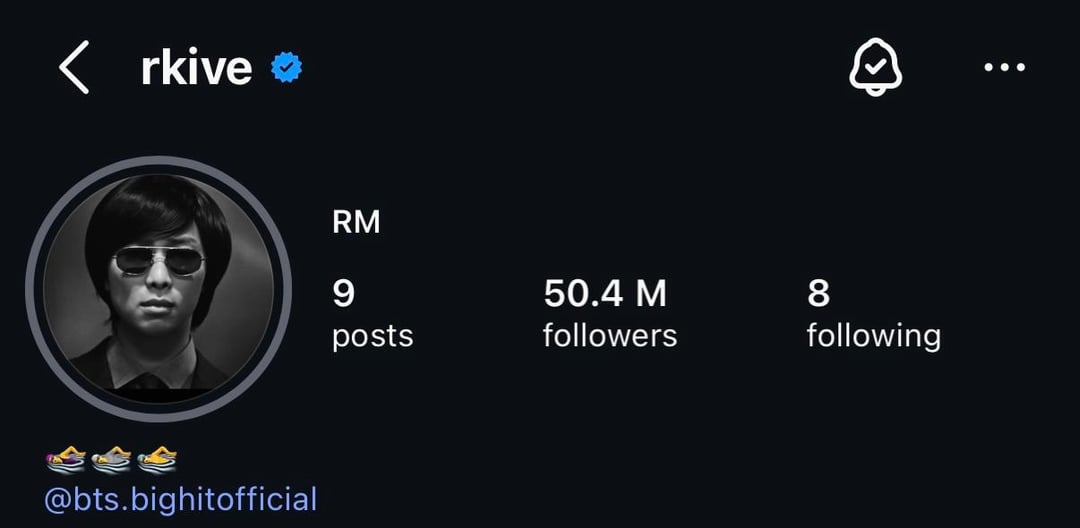Open @bts.bighitofficial link in bio
Viewport: 1080px width, 528px height.
(181, 499)
